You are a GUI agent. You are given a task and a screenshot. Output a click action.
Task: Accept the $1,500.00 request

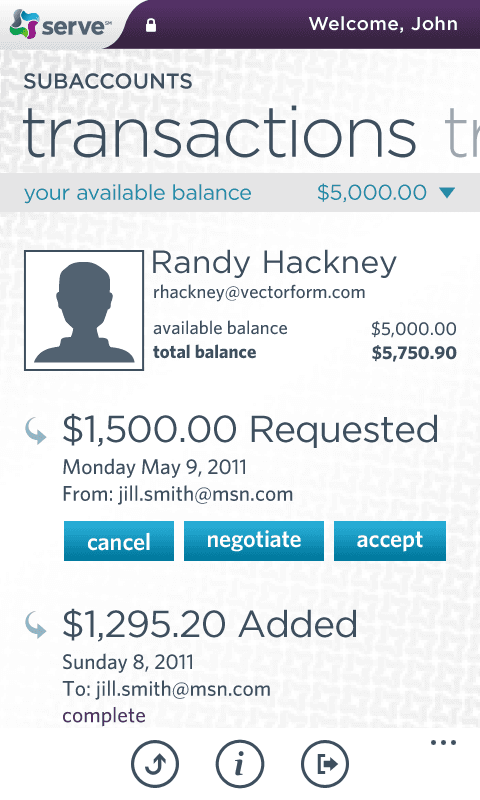[x=390, y=541]
